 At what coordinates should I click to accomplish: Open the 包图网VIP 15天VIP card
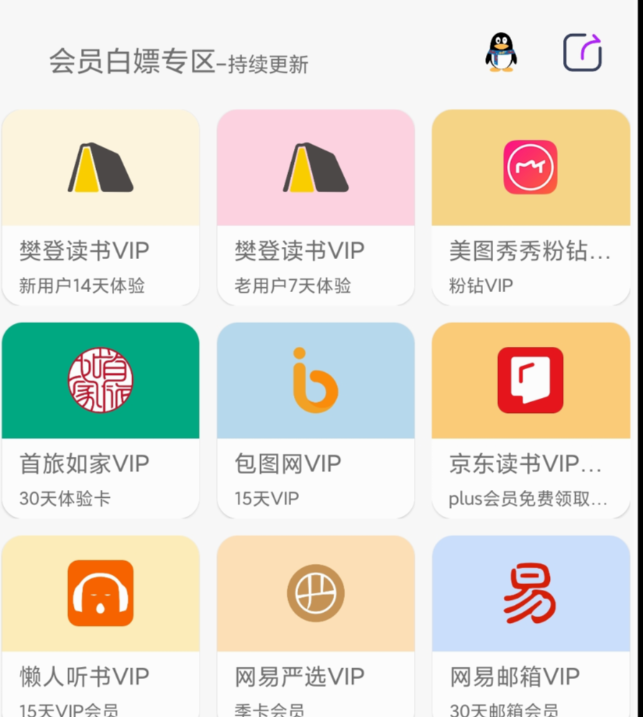[315, 420]
